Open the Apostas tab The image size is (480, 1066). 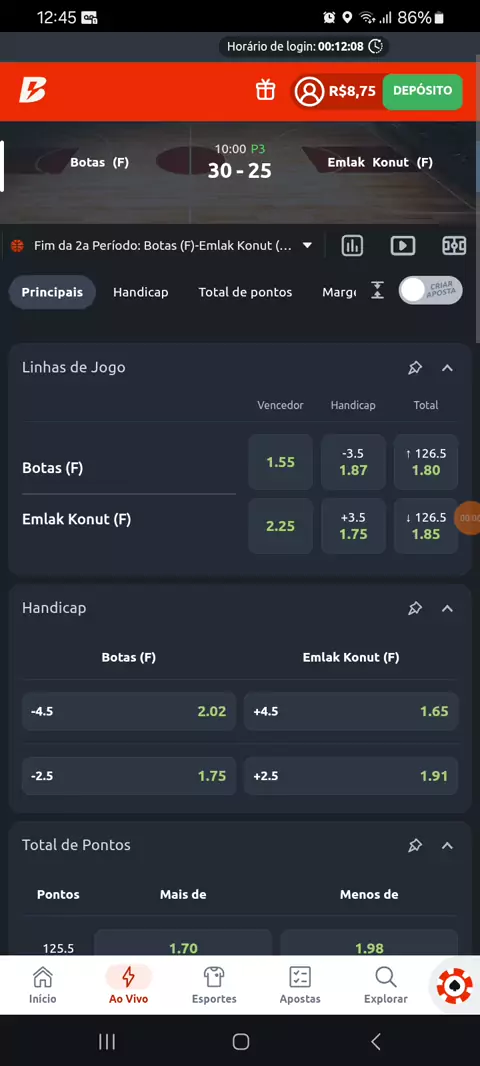[x=300, y=985]
